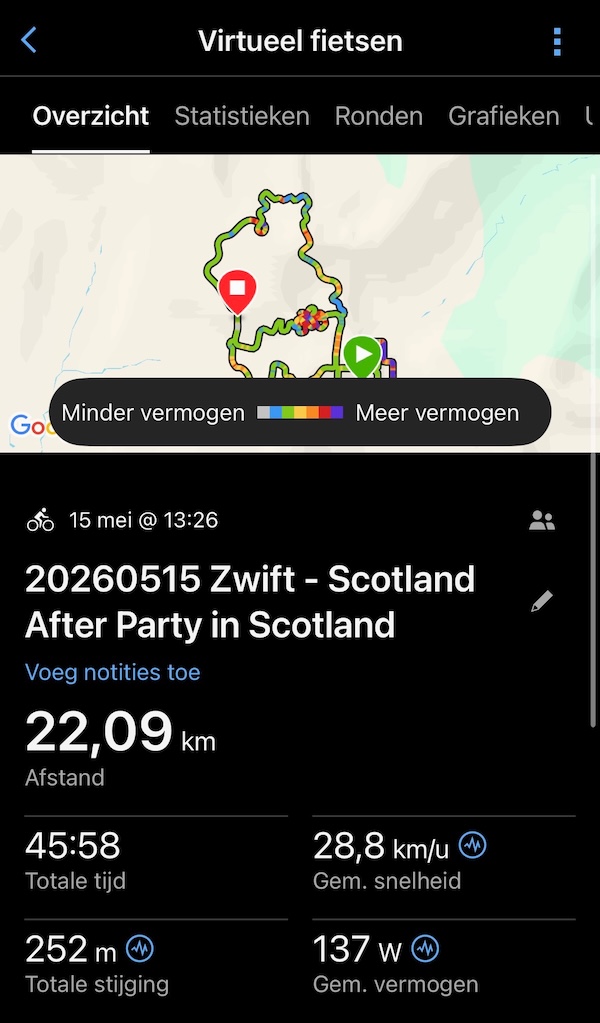The image size is (600, 1023).
Task: Select the Overzicht tab
Action: coord(91,116)
